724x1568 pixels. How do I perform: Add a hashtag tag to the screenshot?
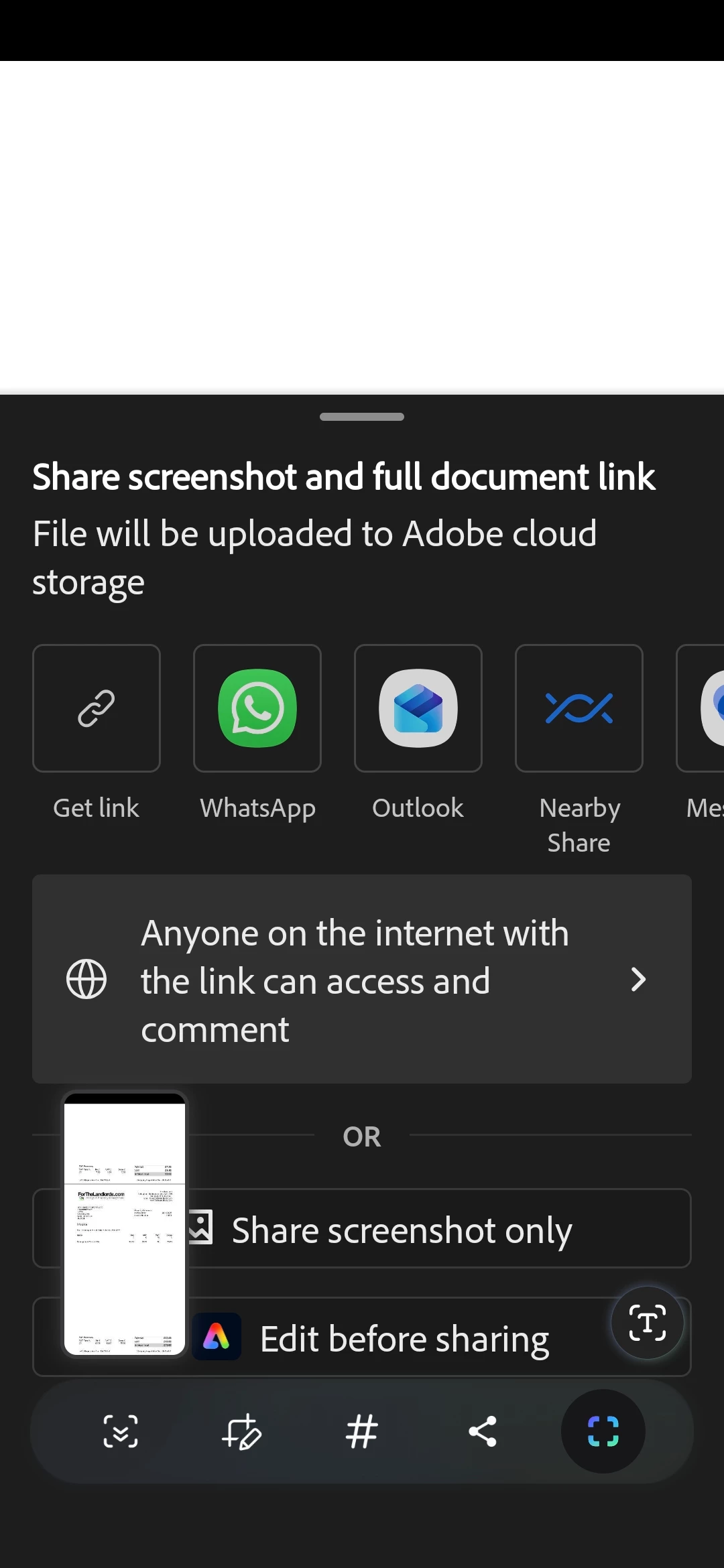(362, 1432)
